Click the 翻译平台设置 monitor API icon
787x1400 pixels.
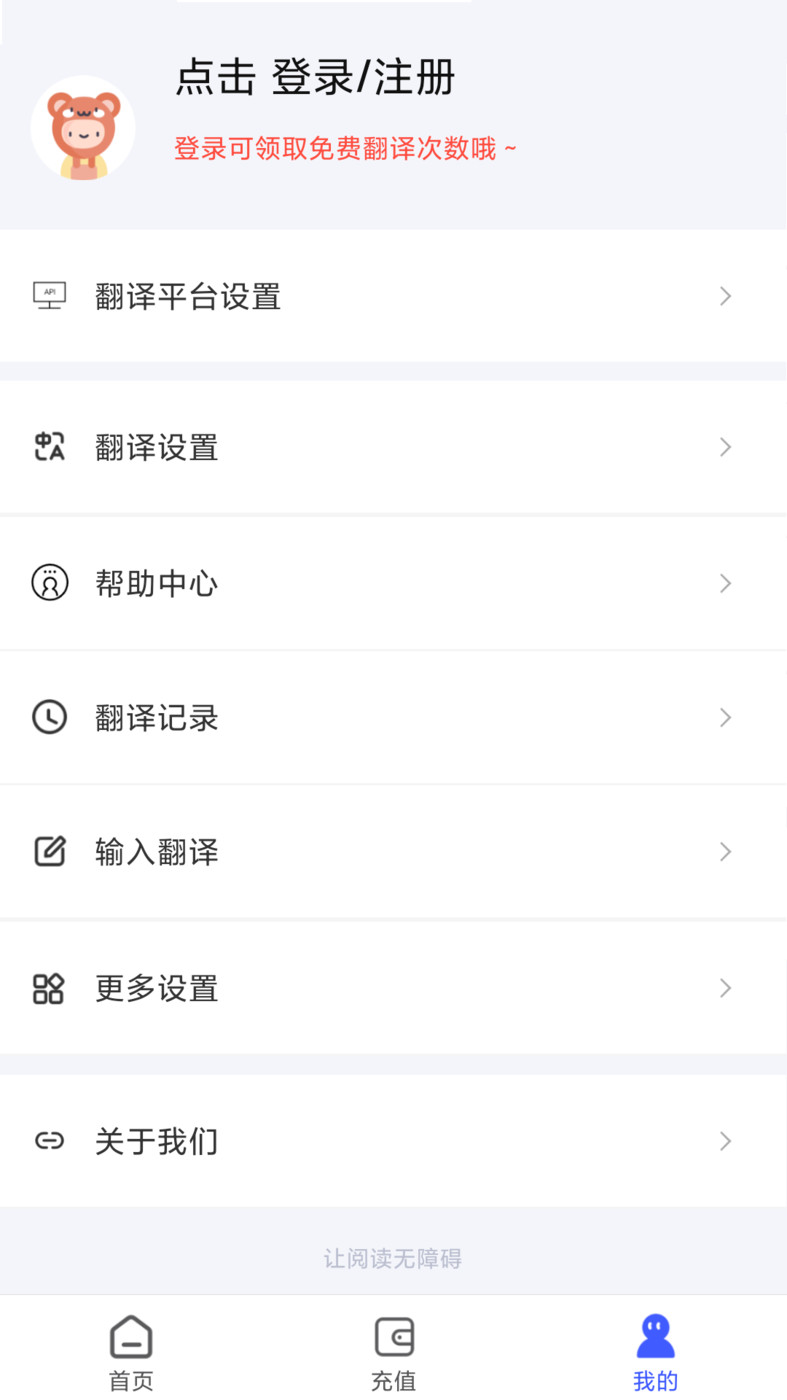pyautogui.click(x=49, y=296)
